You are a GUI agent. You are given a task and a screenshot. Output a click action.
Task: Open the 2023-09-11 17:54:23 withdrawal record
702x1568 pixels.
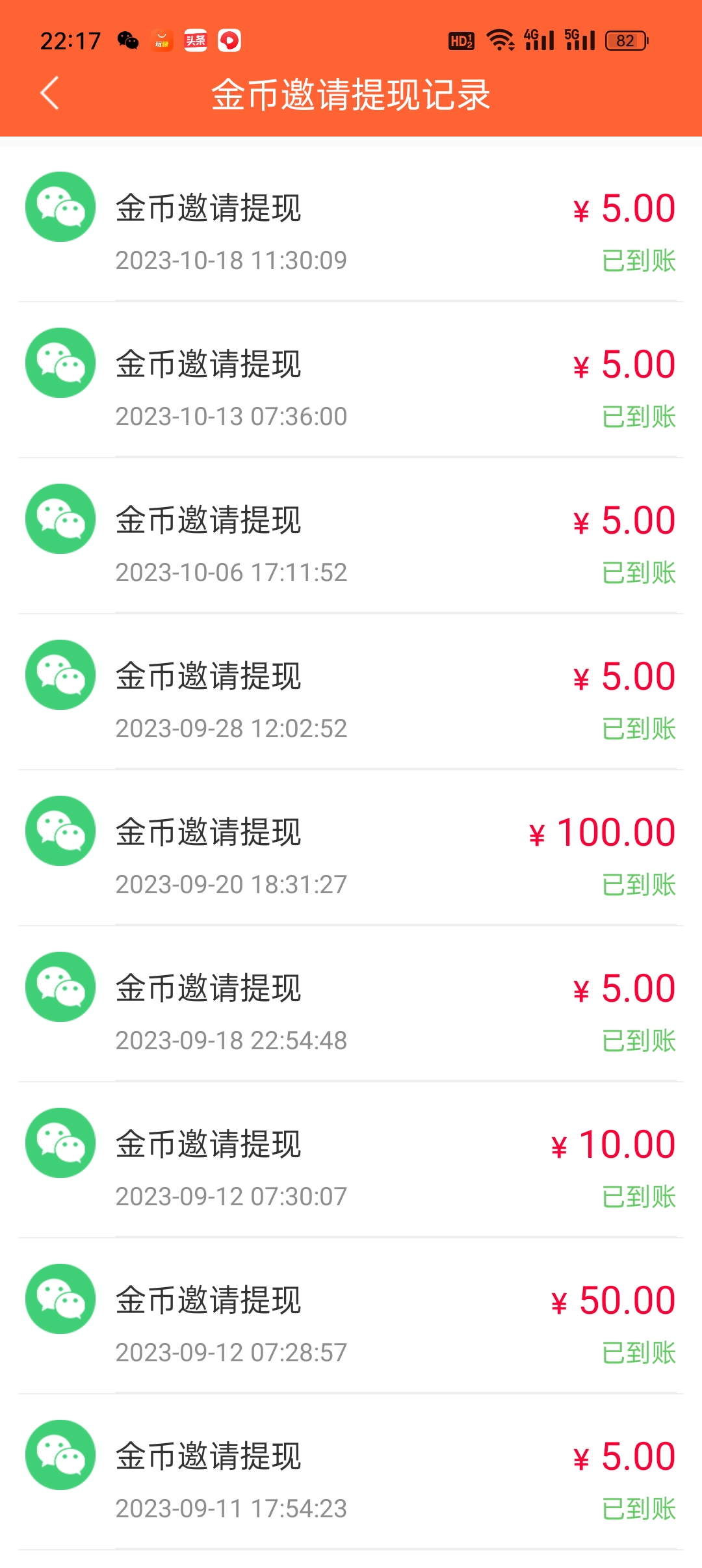pos(351,1472)
